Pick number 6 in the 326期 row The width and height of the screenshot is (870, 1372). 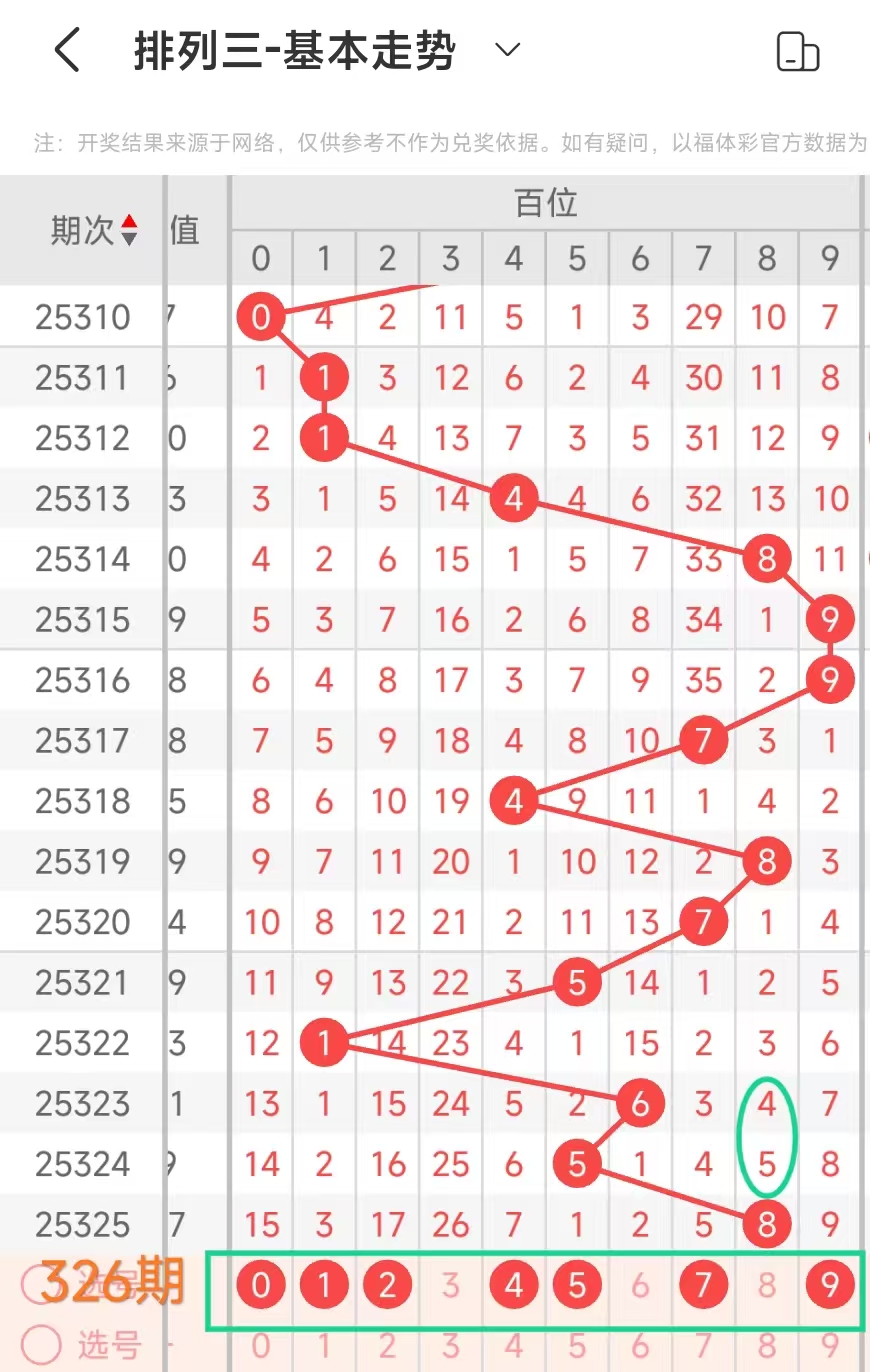point(640,1285)
